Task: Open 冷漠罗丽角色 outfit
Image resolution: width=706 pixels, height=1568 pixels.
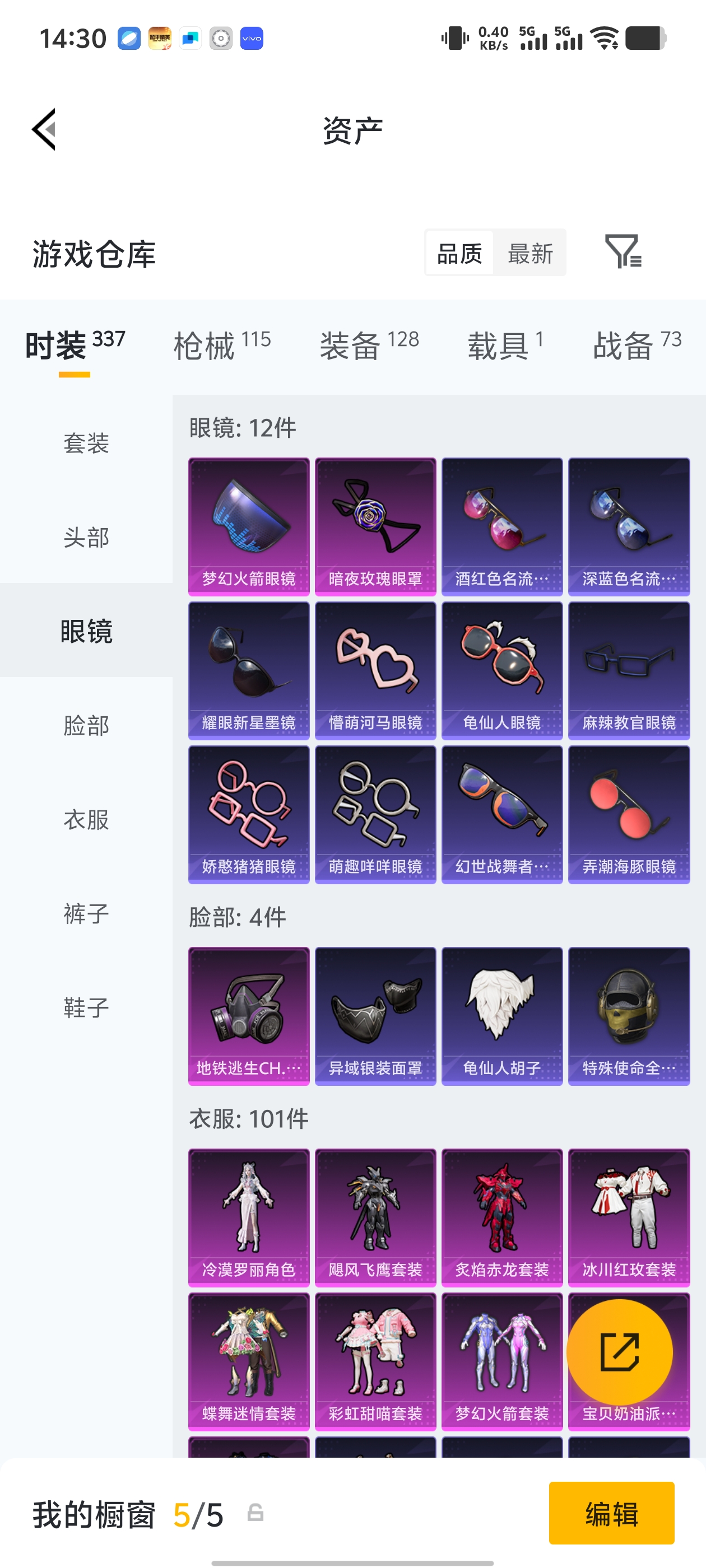Action: (x=249, y=1217)
